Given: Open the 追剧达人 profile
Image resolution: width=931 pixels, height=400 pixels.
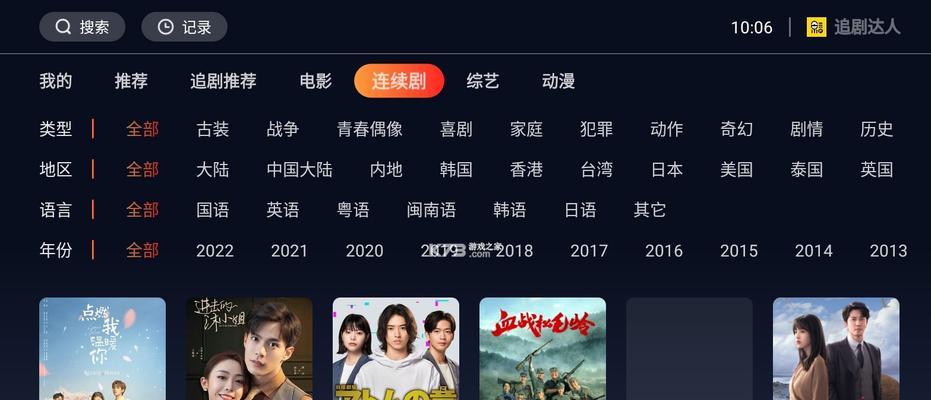Looking at the screenshot, I should tap(854, 27).
